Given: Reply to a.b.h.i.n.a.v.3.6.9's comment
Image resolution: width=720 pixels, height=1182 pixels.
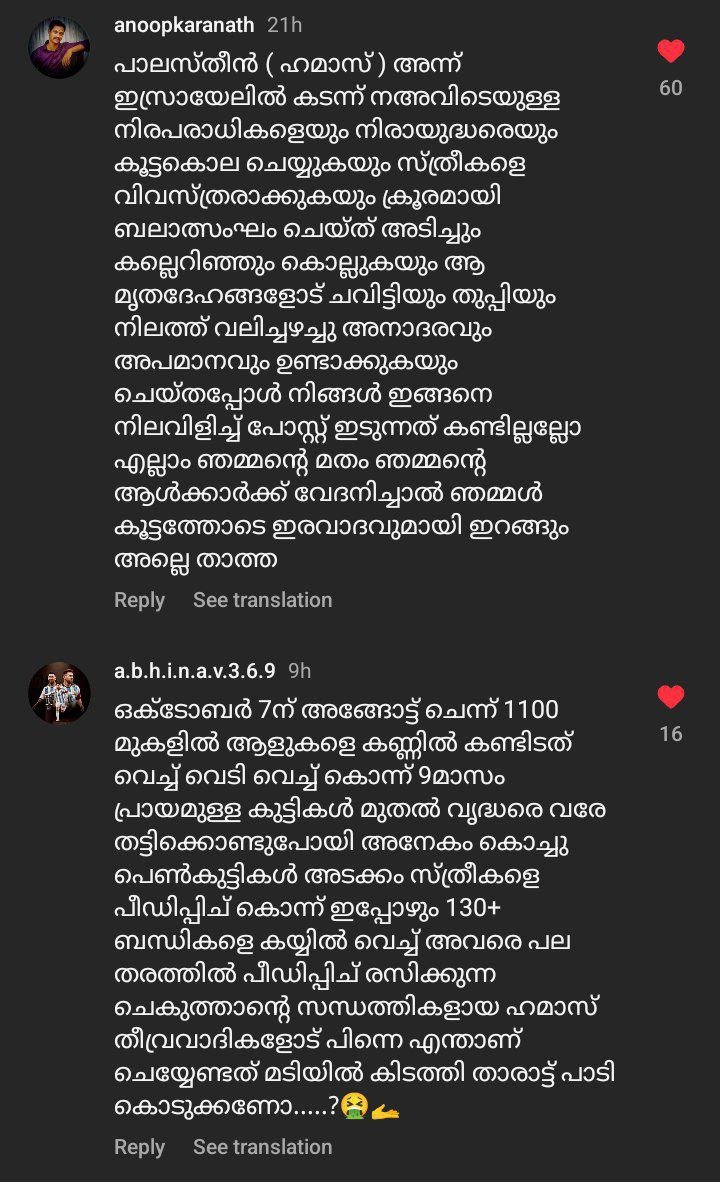Looking at the screenshot, I should (x=139, y=1147).
